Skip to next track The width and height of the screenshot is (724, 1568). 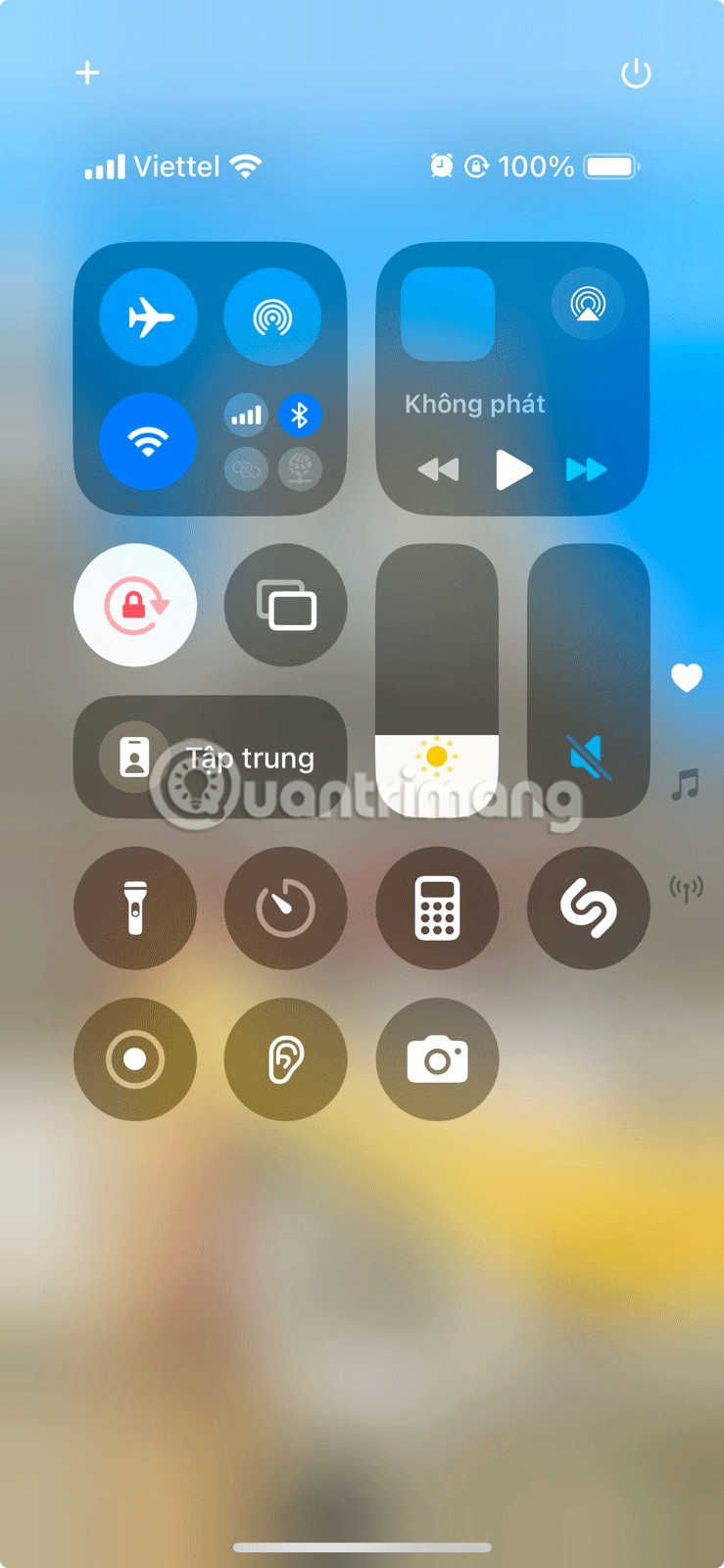pyautogui.click(x=586, y=470)
